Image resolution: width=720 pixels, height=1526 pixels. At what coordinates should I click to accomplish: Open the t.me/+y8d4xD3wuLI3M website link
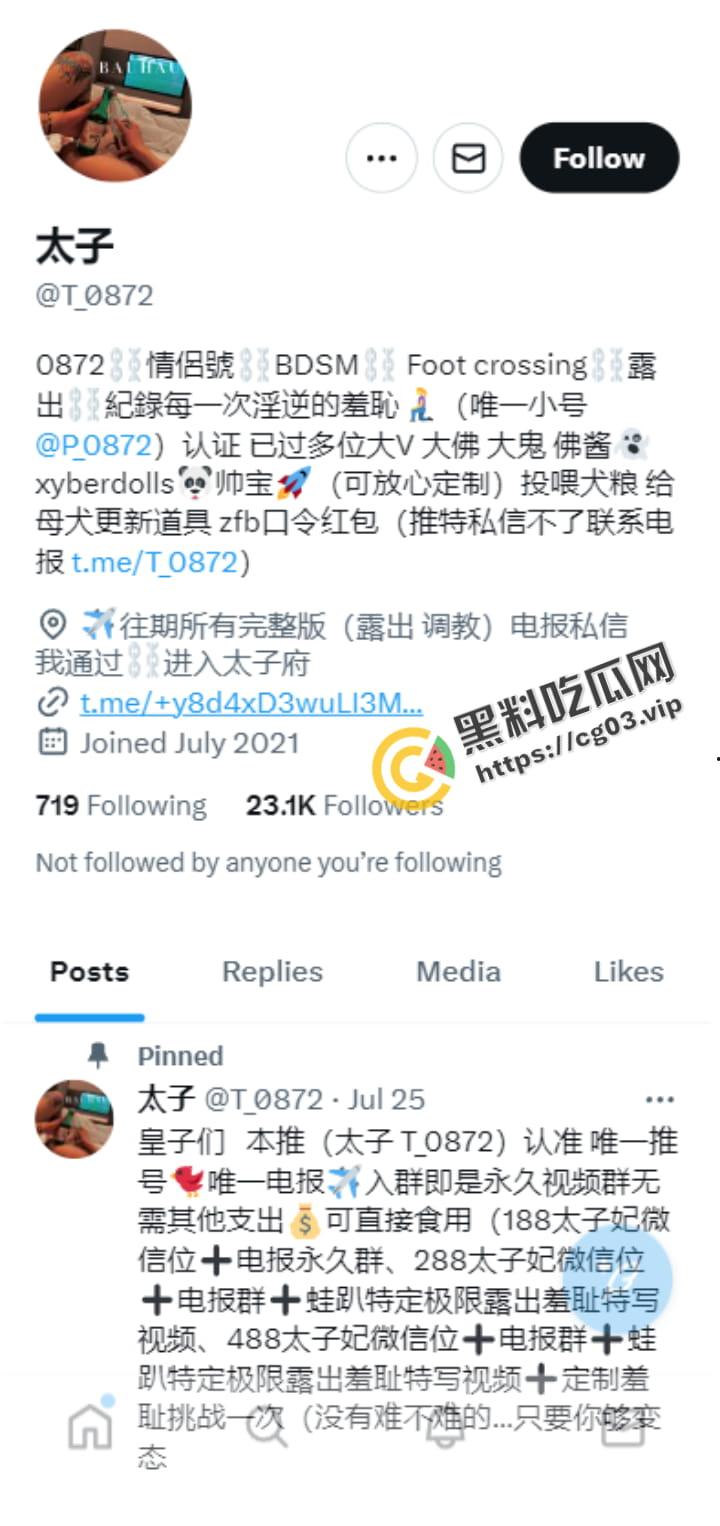coord(250,703)
